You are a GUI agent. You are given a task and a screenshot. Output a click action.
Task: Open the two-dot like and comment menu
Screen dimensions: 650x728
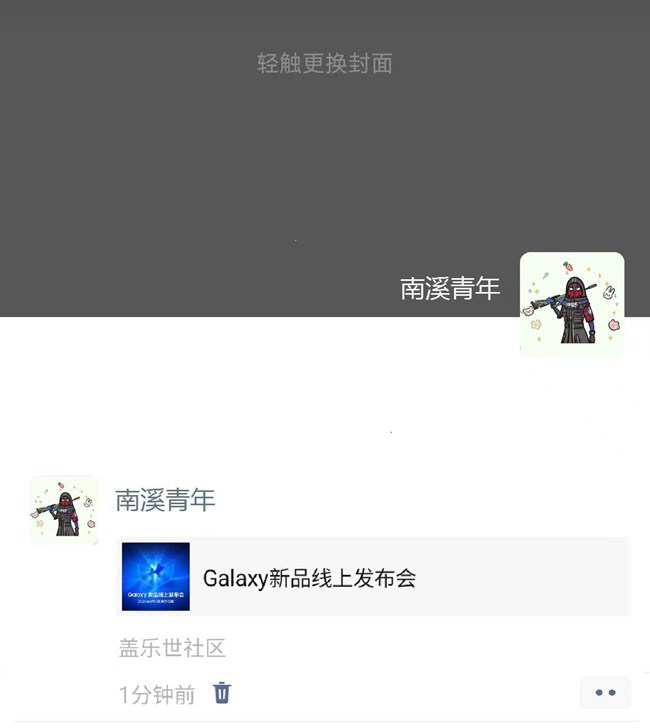[605, 692]
